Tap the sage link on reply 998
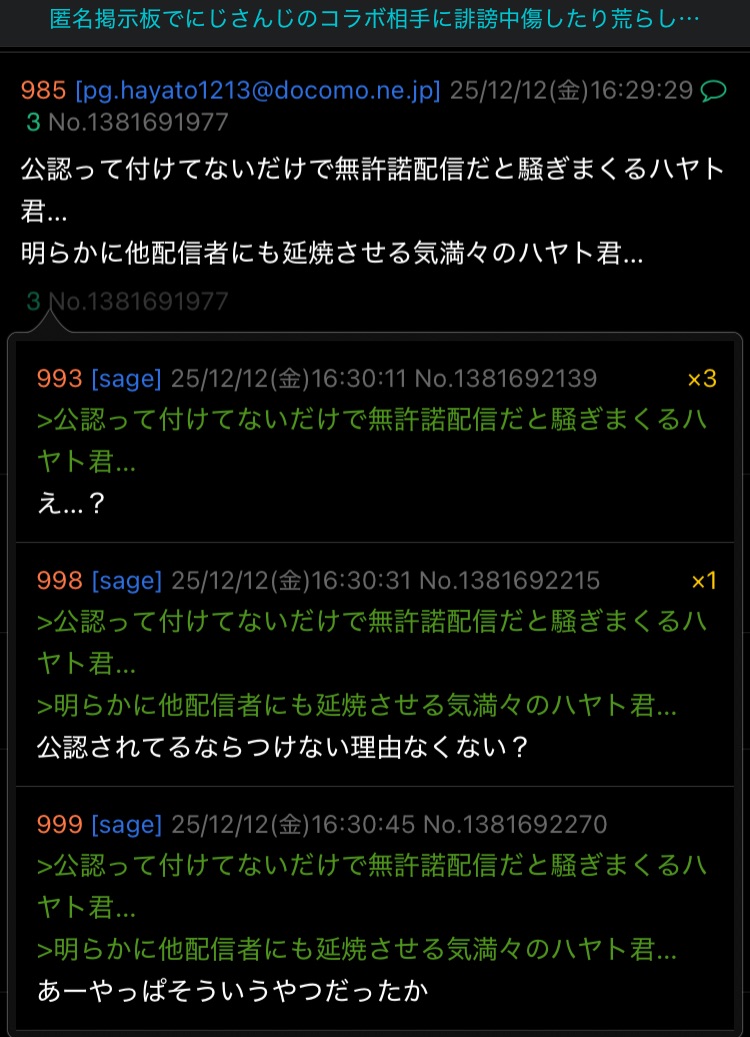Viewport: 750px width, 1037px height. [126, 580]
